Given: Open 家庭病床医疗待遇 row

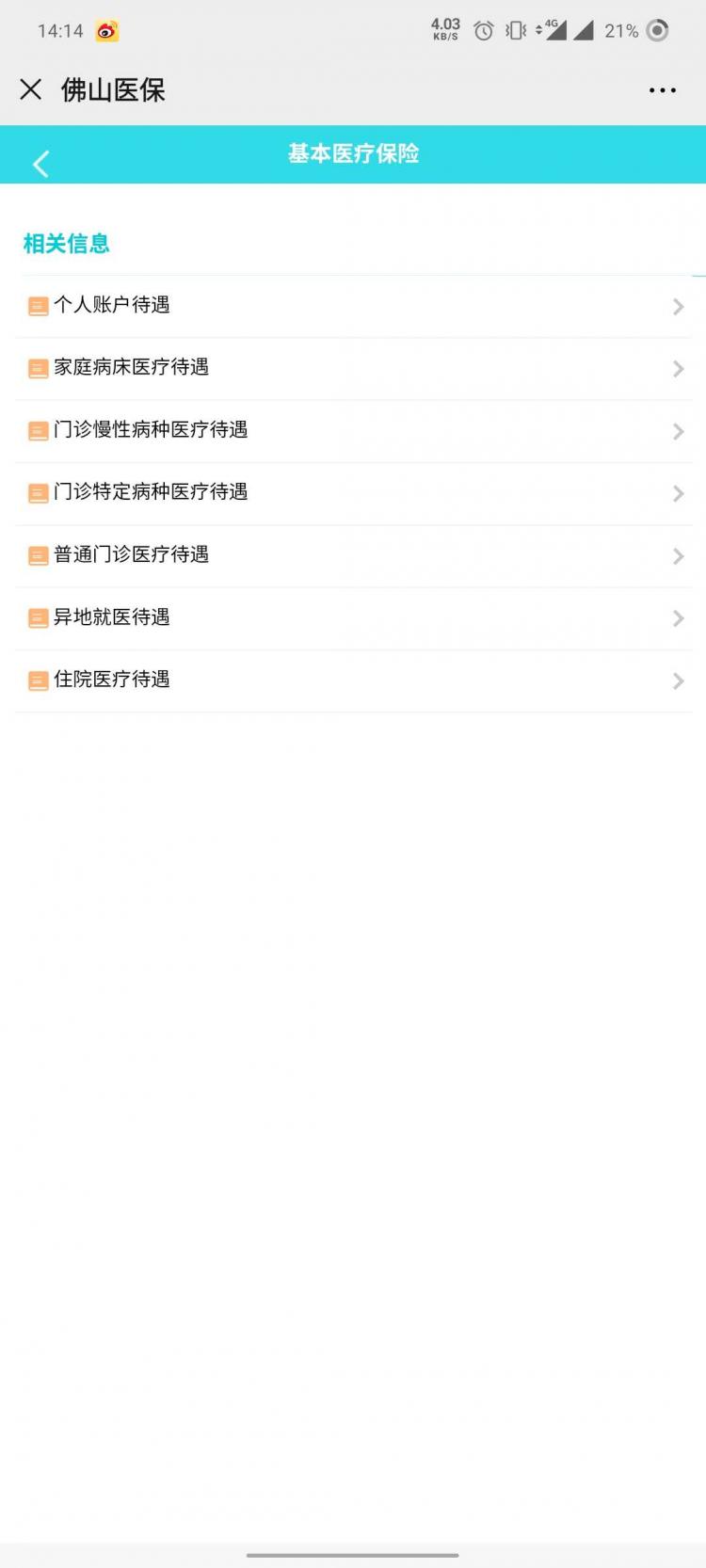Looking at the screenshot, I should [x=354, y=368].
